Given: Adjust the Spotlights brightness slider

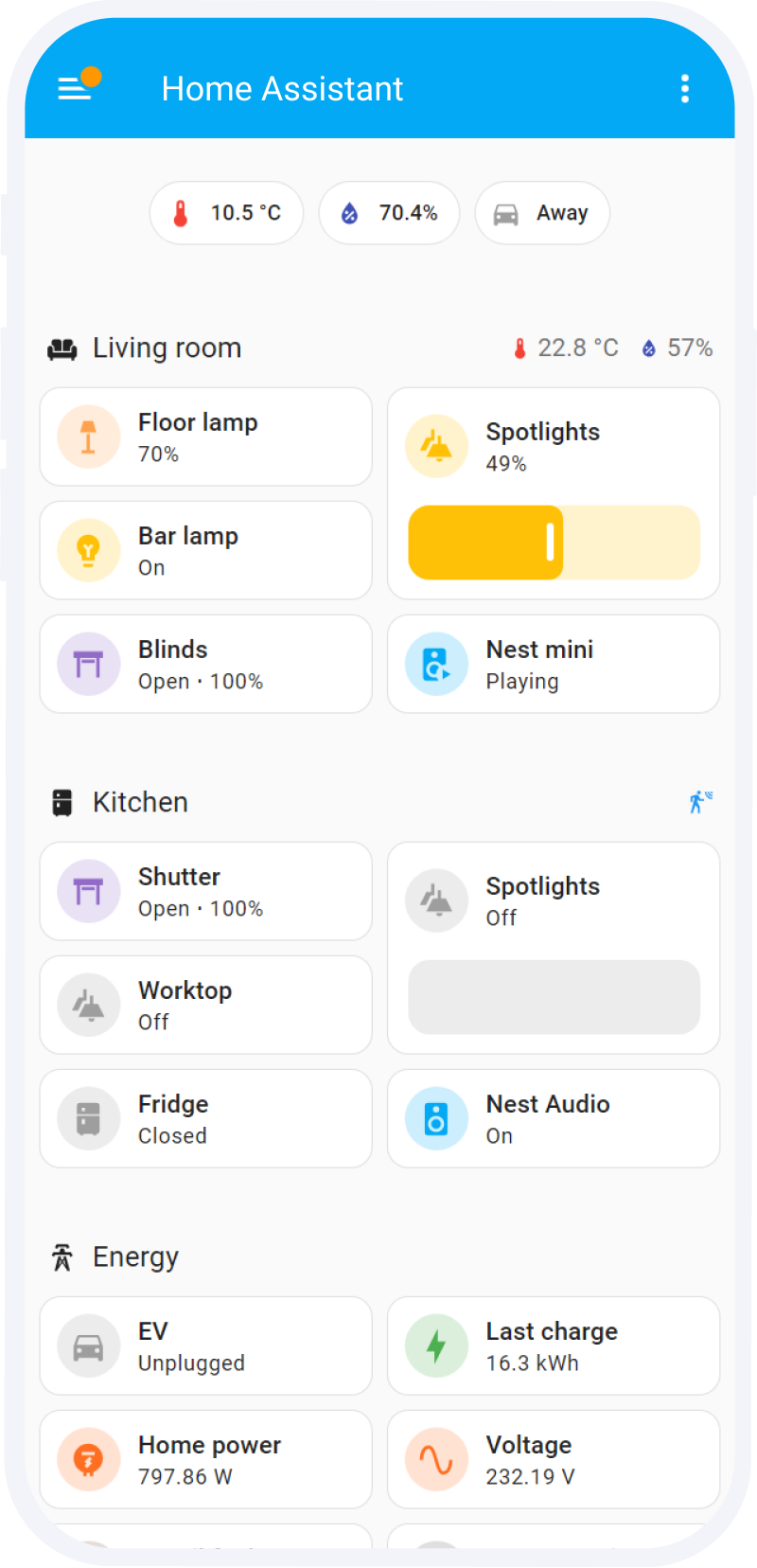Looking at the screenshot, I should coord(554,543).
